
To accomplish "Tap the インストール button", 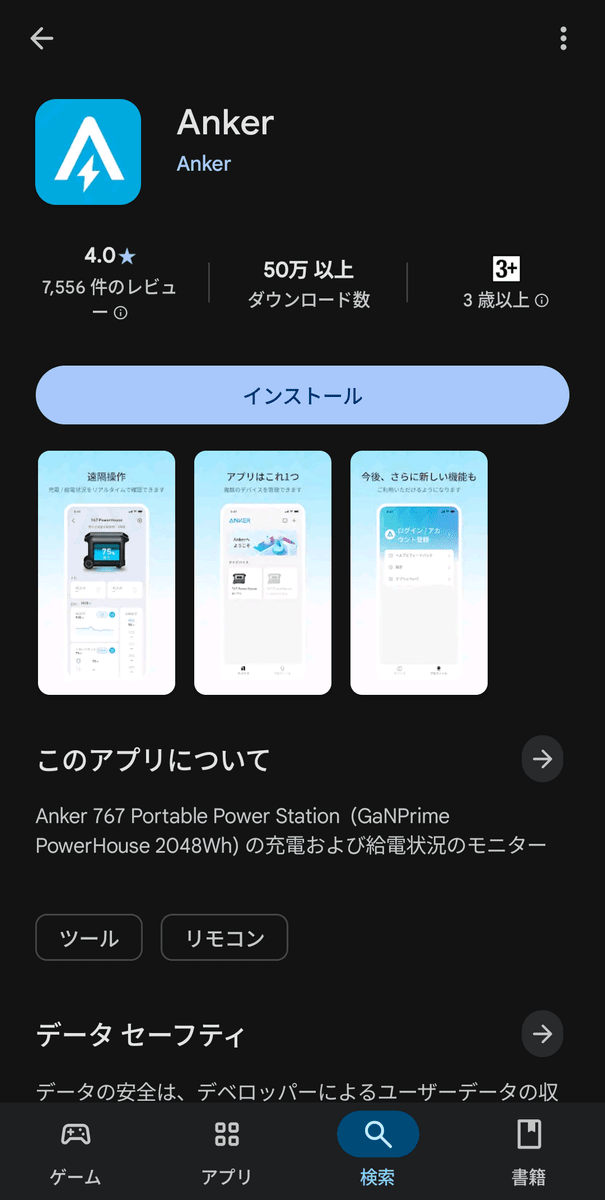I will coord(302,396).
